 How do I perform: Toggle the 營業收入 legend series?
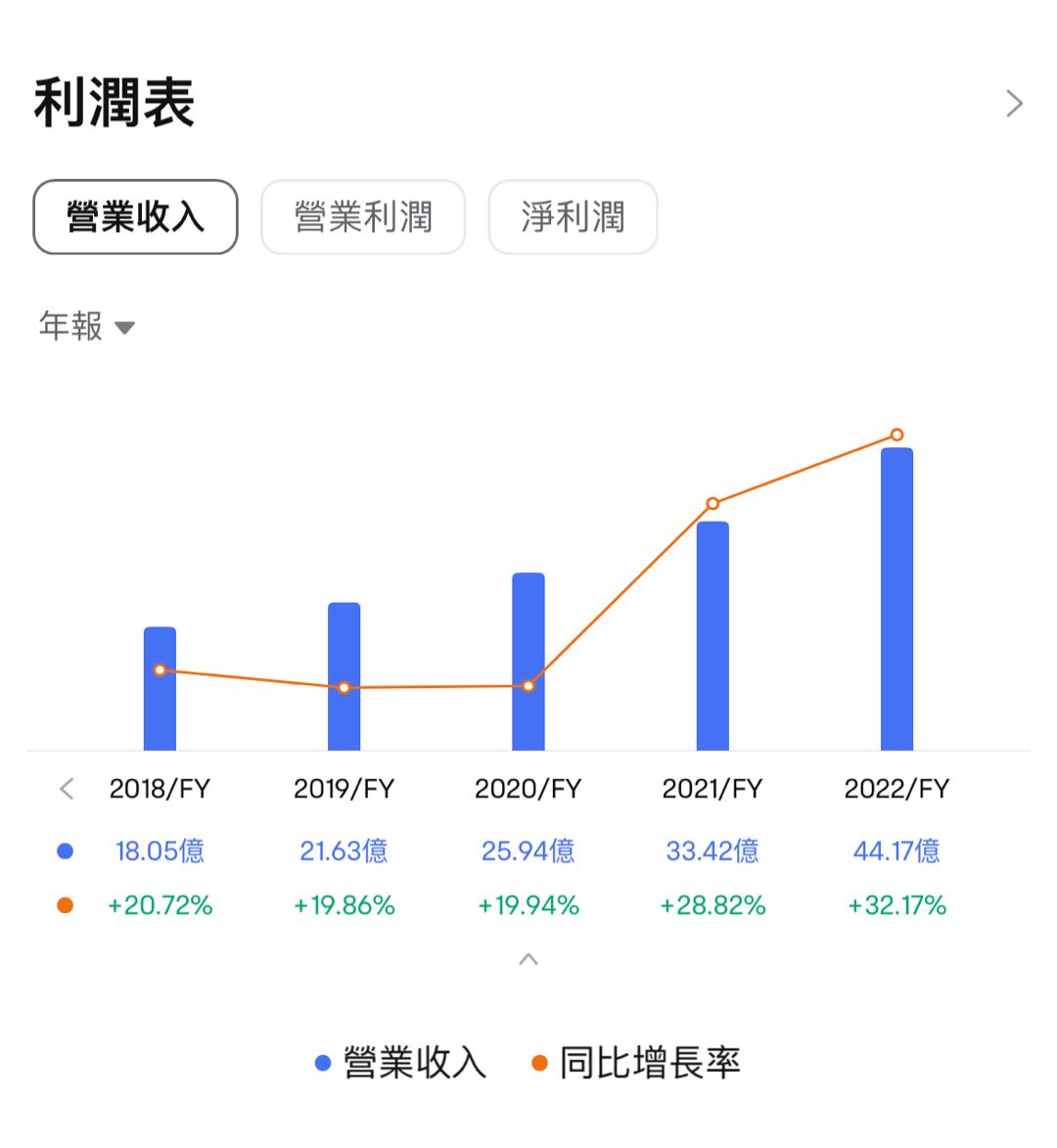pyautogui.click(x=401, y=1063)
